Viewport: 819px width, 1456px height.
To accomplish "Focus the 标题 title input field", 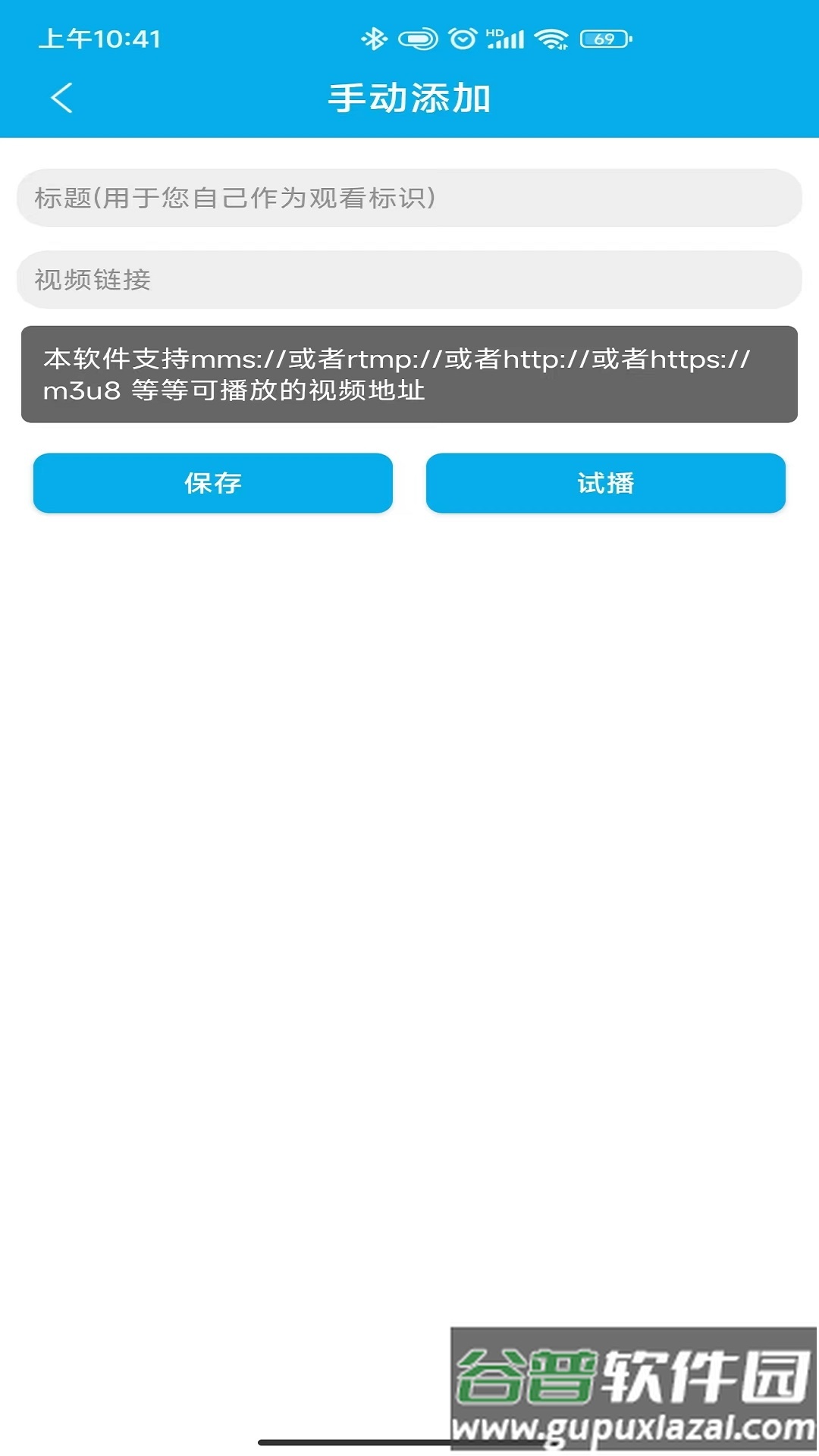I will tap(409, 198).
